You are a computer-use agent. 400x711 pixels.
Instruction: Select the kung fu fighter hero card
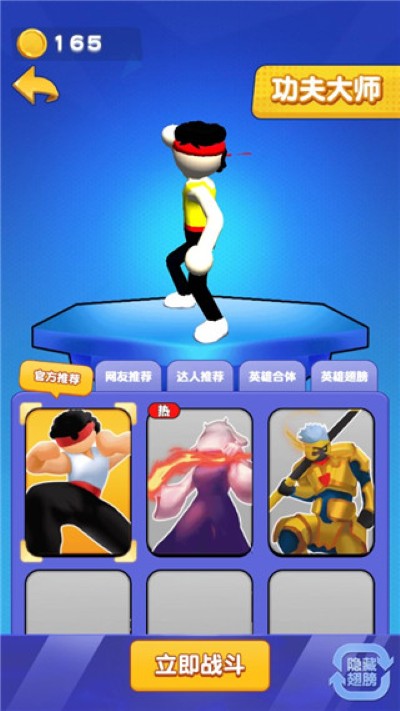coord(78,482)
